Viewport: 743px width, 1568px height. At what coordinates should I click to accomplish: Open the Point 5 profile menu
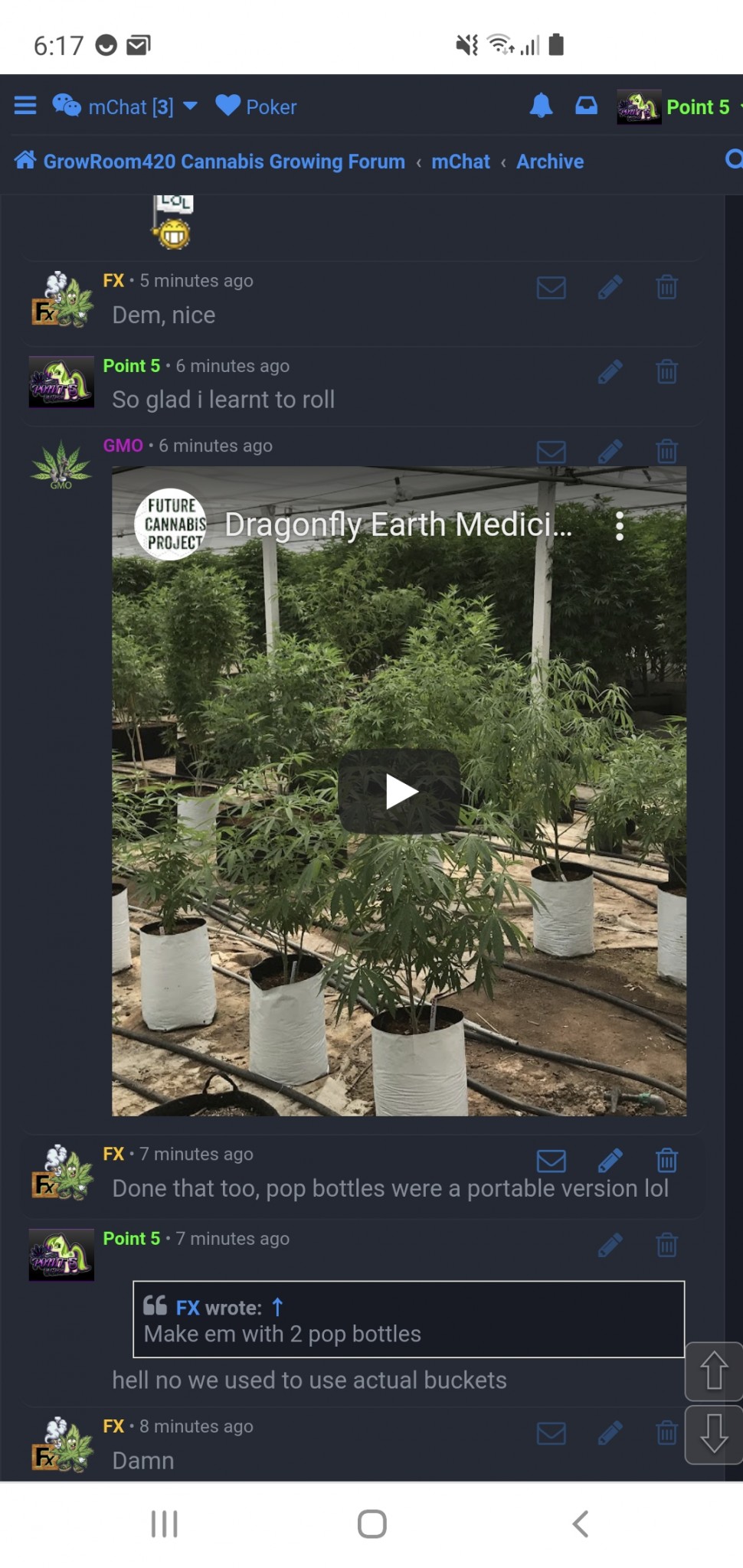click(x=678, y=107)
